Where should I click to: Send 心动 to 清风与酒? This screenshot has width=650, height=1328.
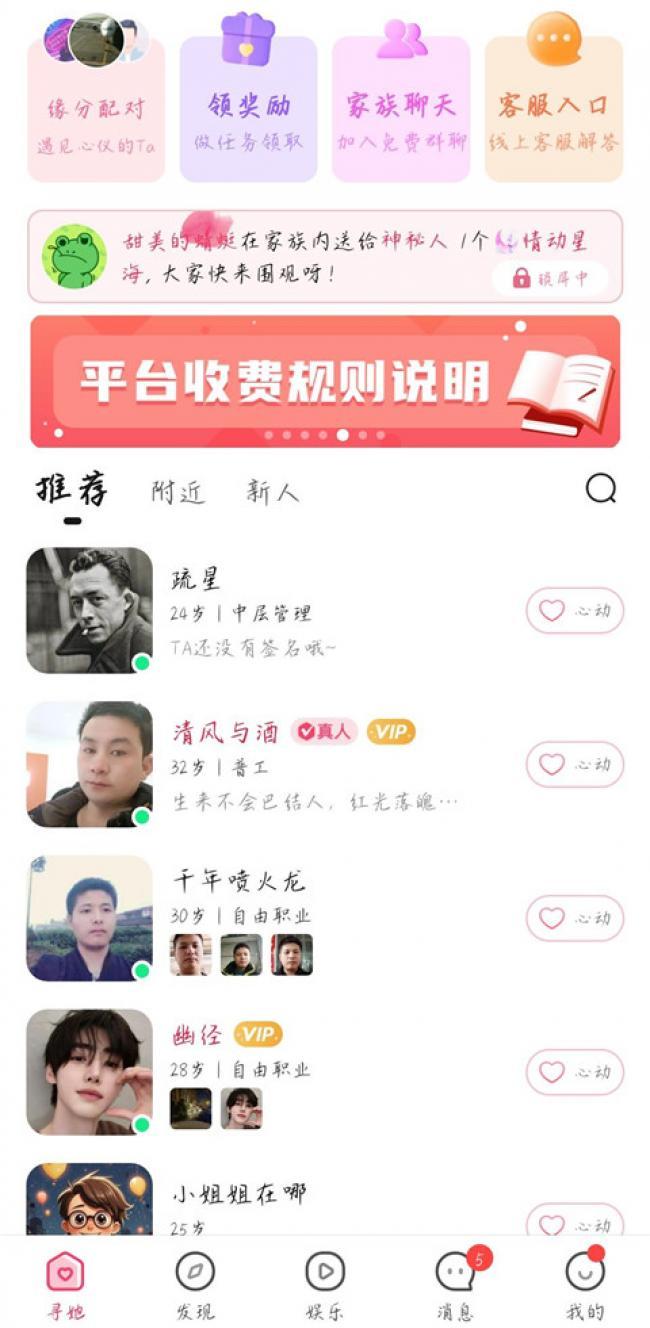coord(575,765)
